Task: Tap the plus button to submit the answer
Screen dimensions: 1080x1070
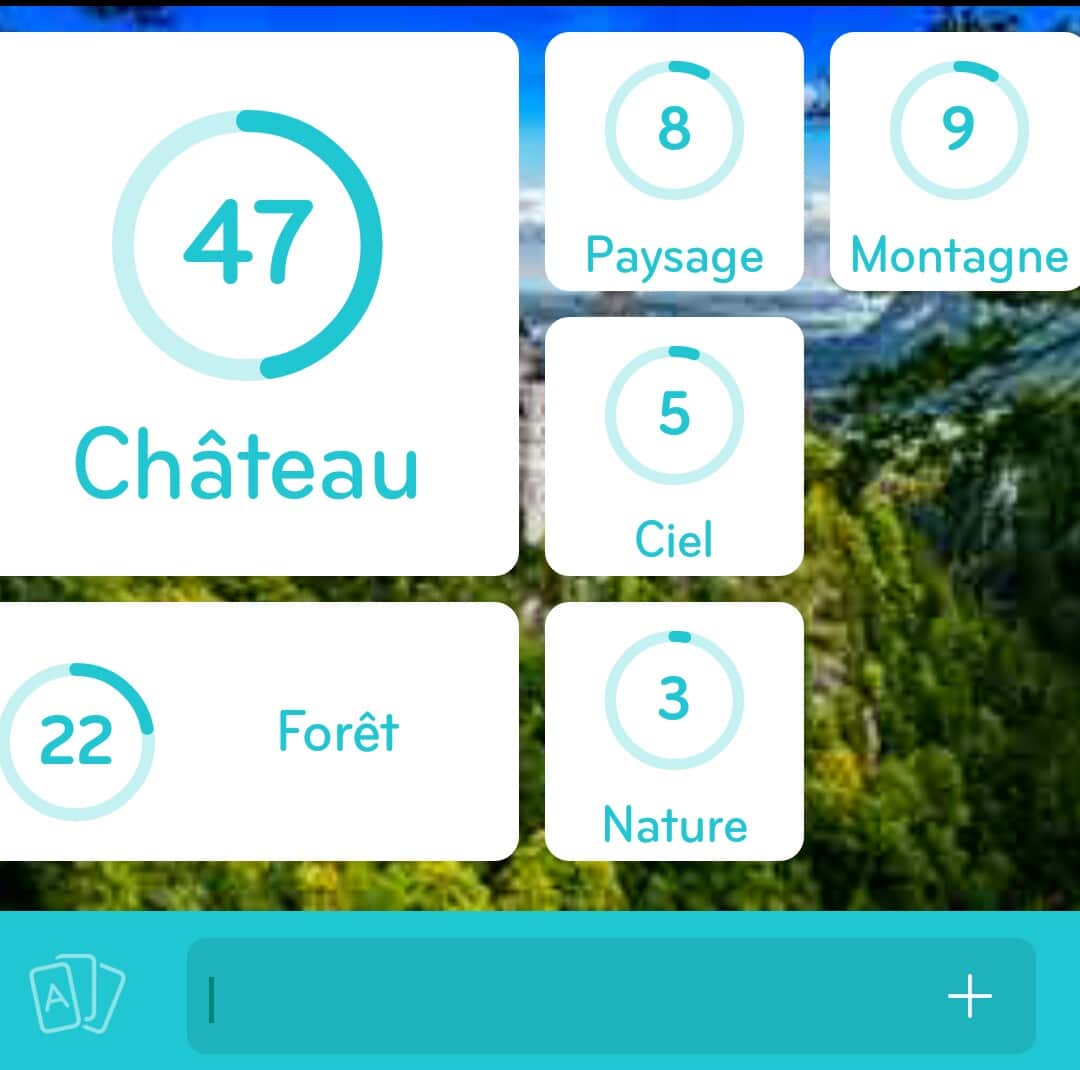Action: [x=969, y=996]
